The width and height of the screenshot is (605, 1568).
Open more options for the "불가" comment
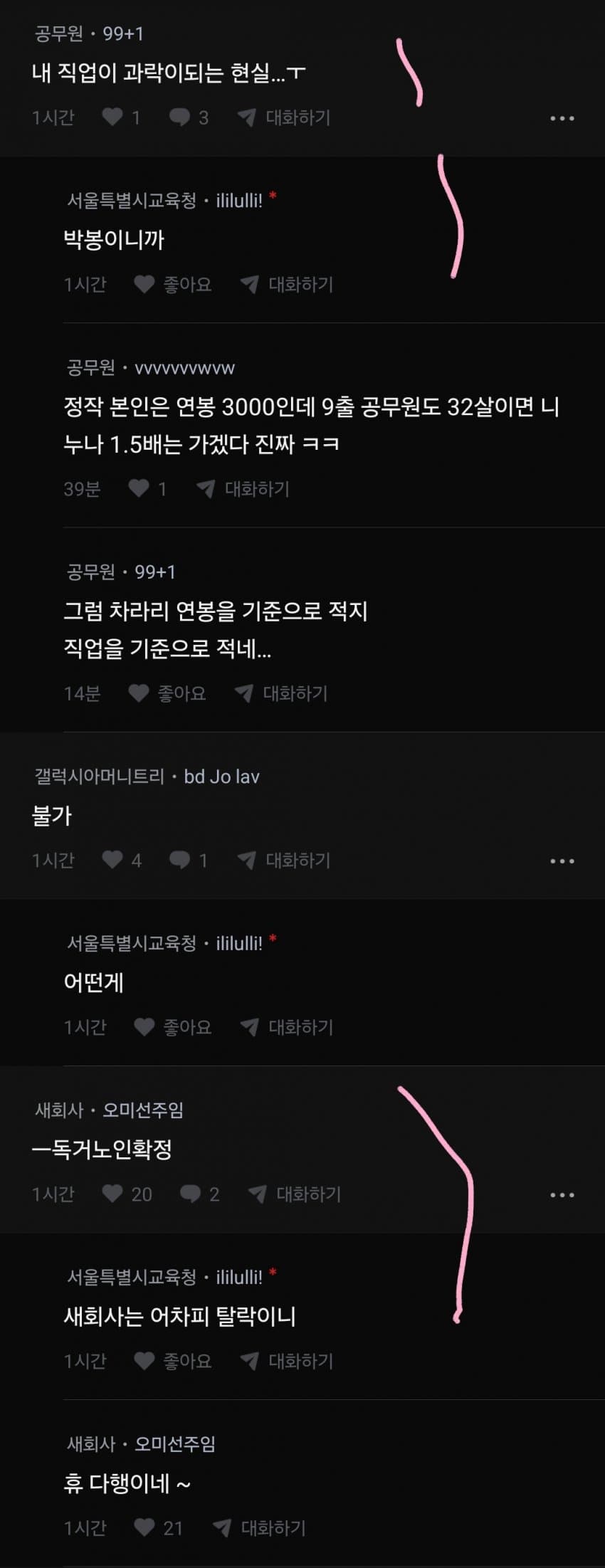click(x=562, y=861)
